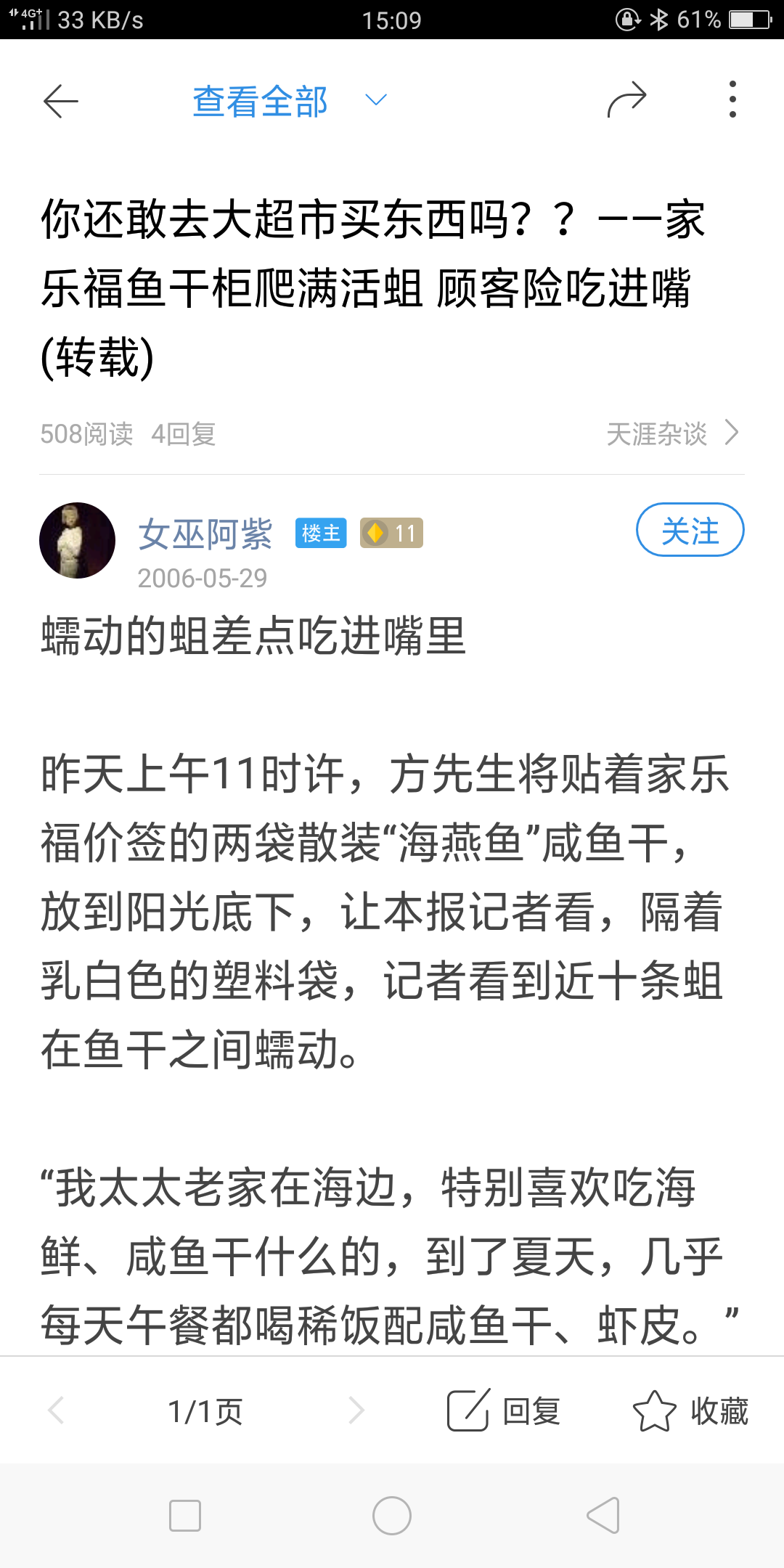Image resolution: width=784 pixels, height=1568 pixels.
Task: Go to the next page arrow
Action: pos(356,1410)
